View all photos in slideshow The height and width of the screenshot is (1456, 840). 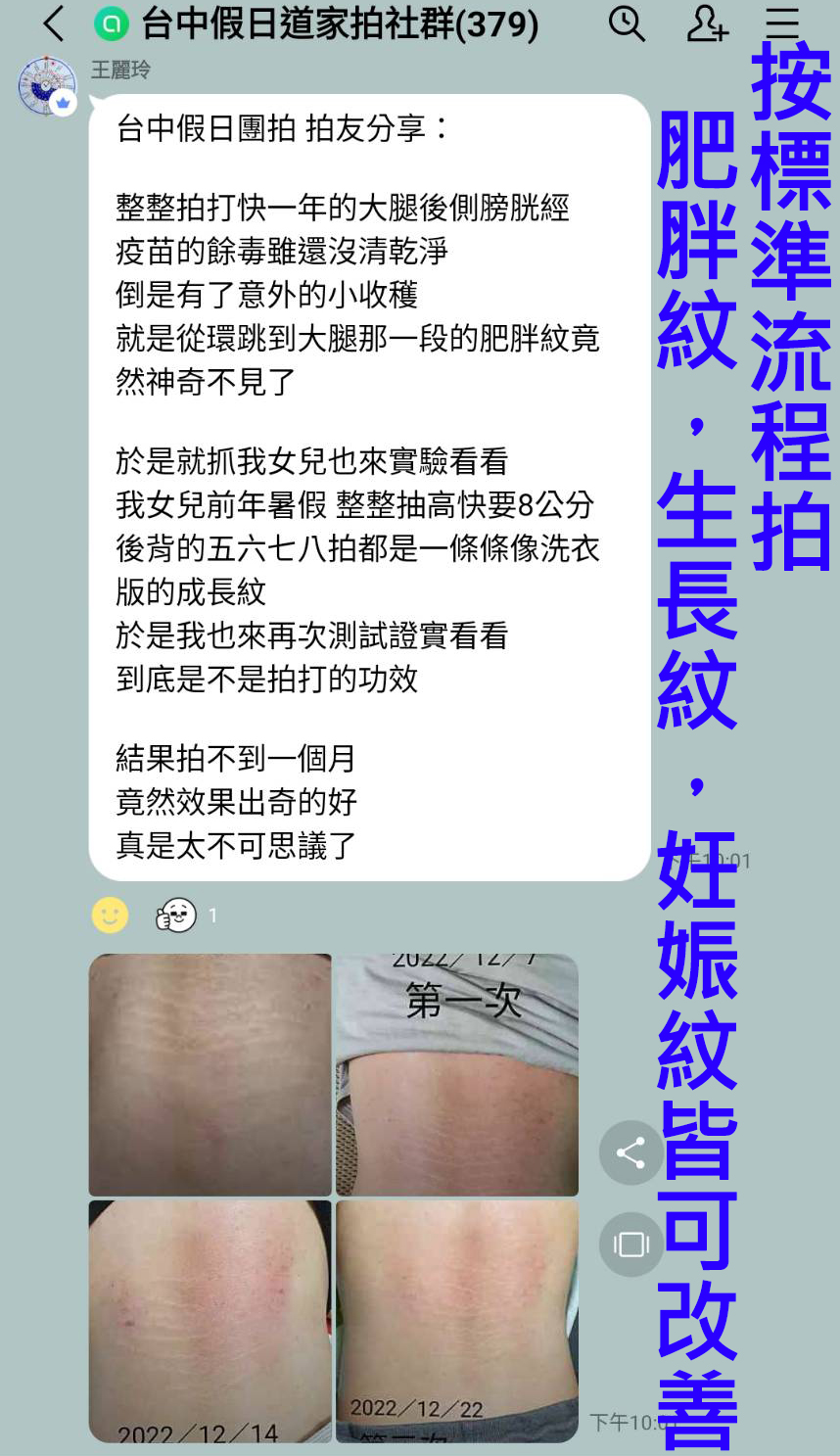[630, 1244]
